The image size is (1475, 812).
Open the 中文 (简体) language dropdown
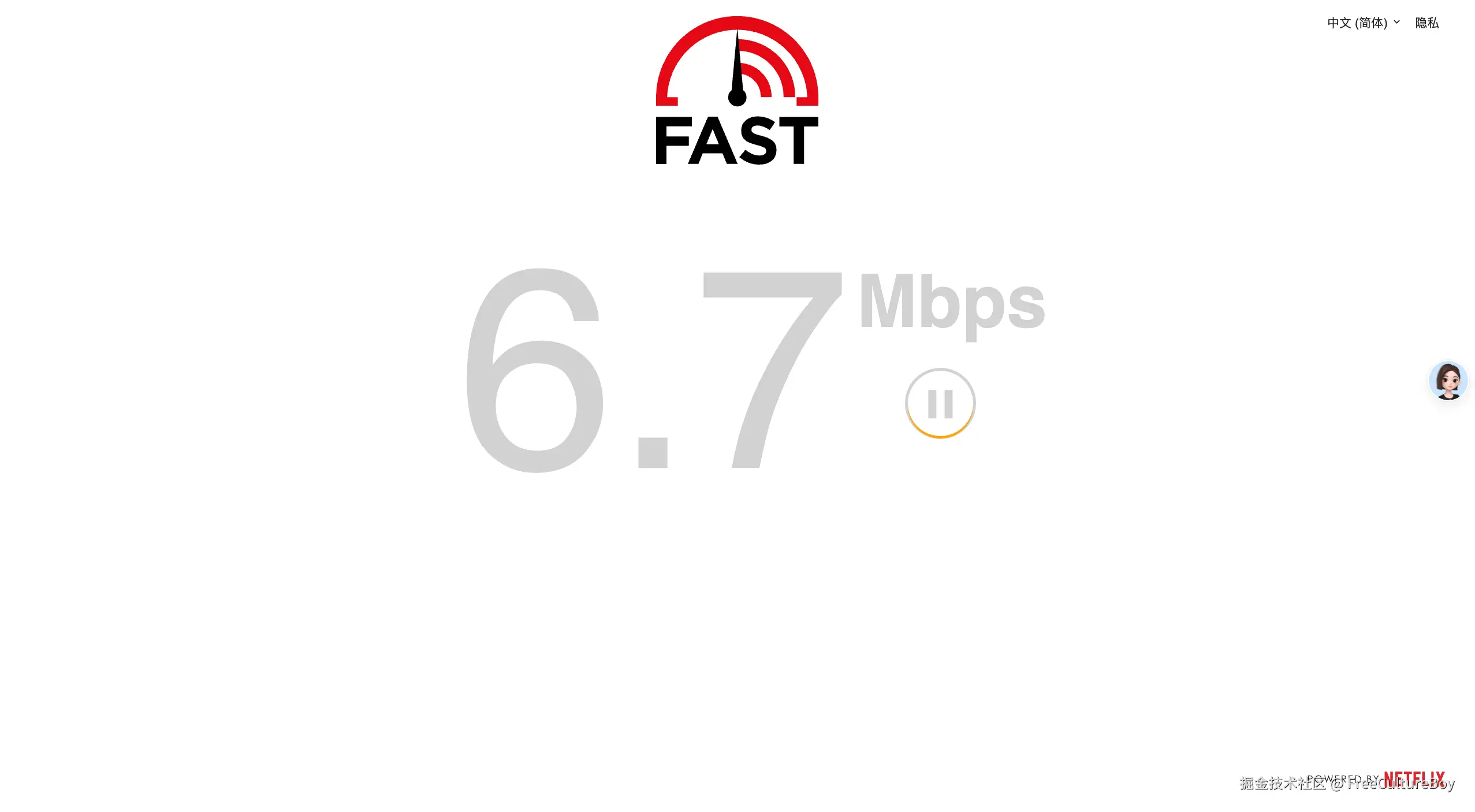(1363, 23)
